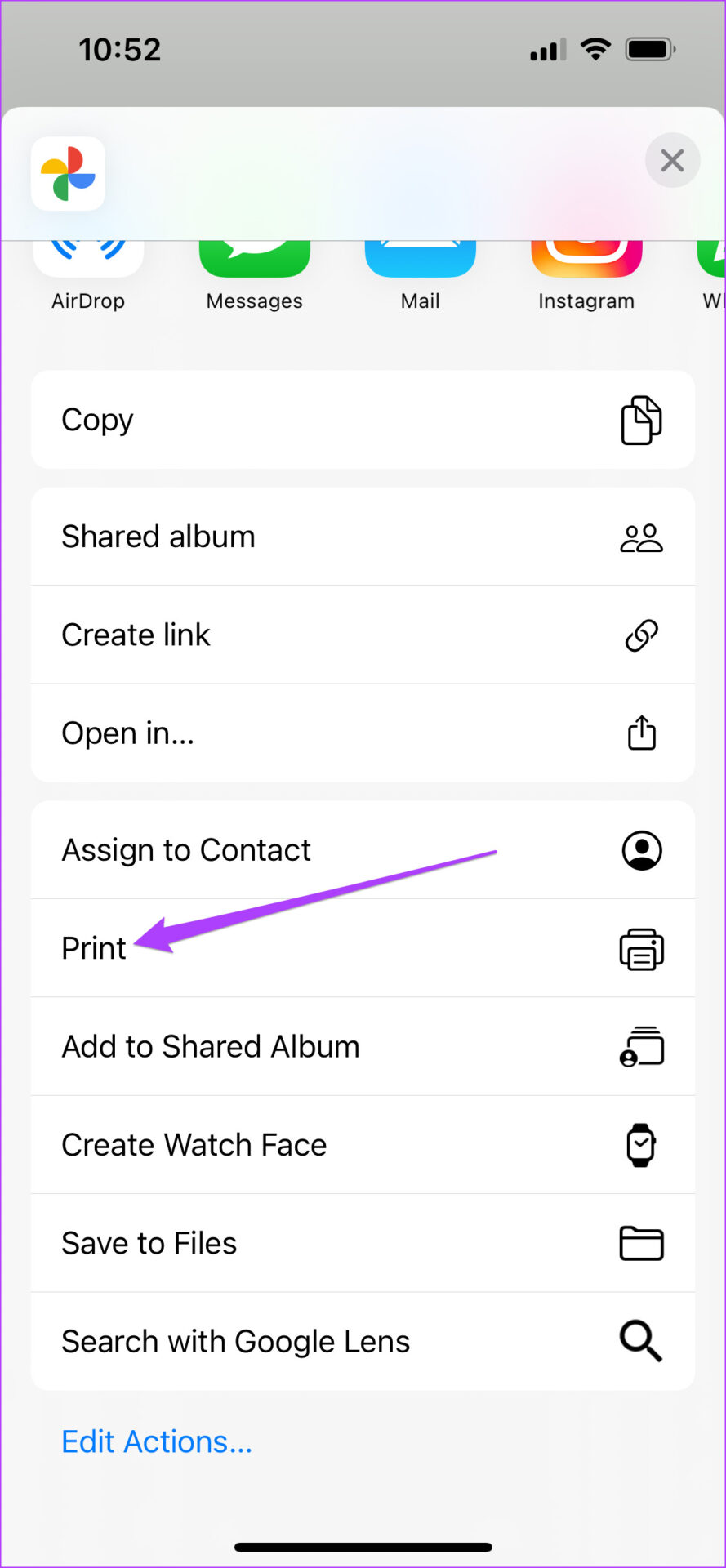
Task: Choose Shared album option
Action: tap(363, 537)
